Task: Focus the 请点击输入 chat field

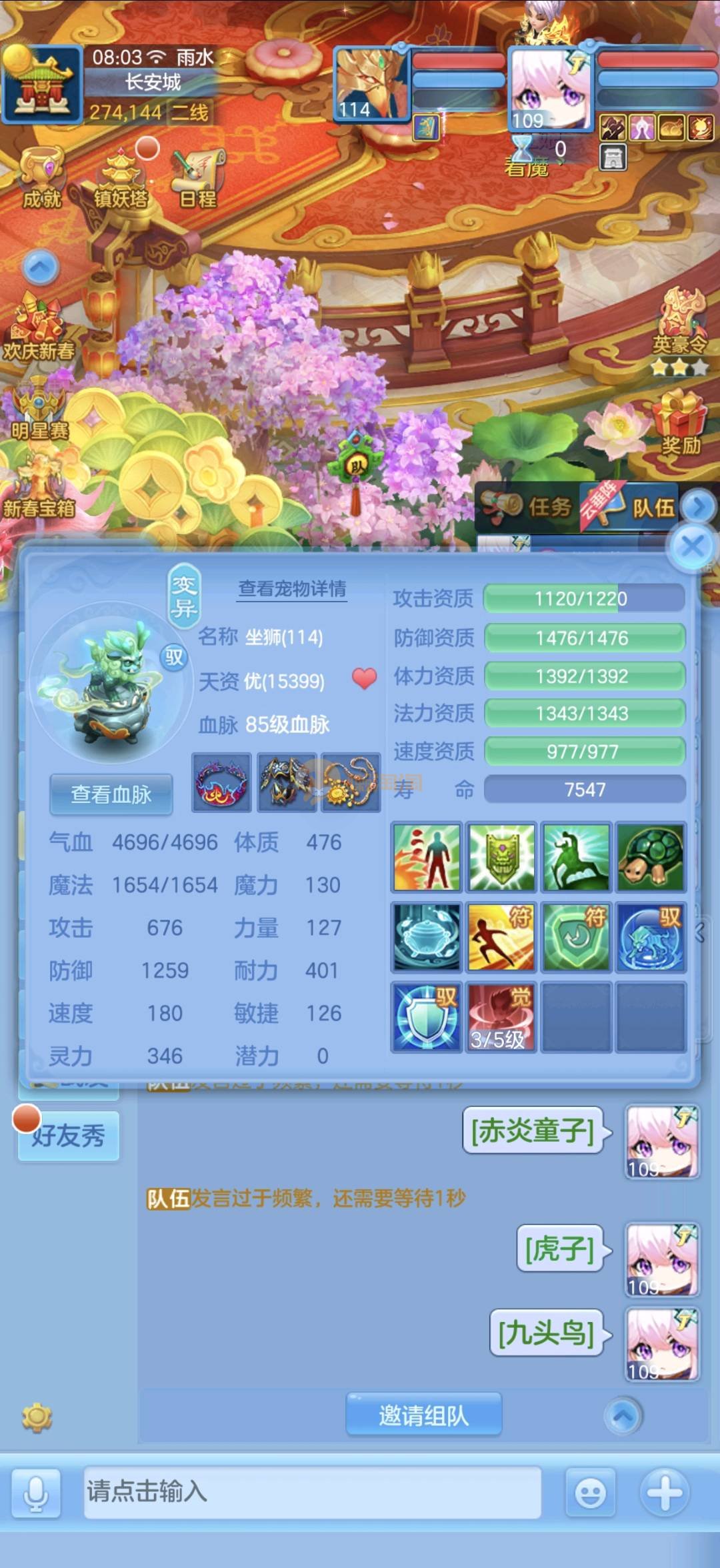Action: [x=312, y=1491]
